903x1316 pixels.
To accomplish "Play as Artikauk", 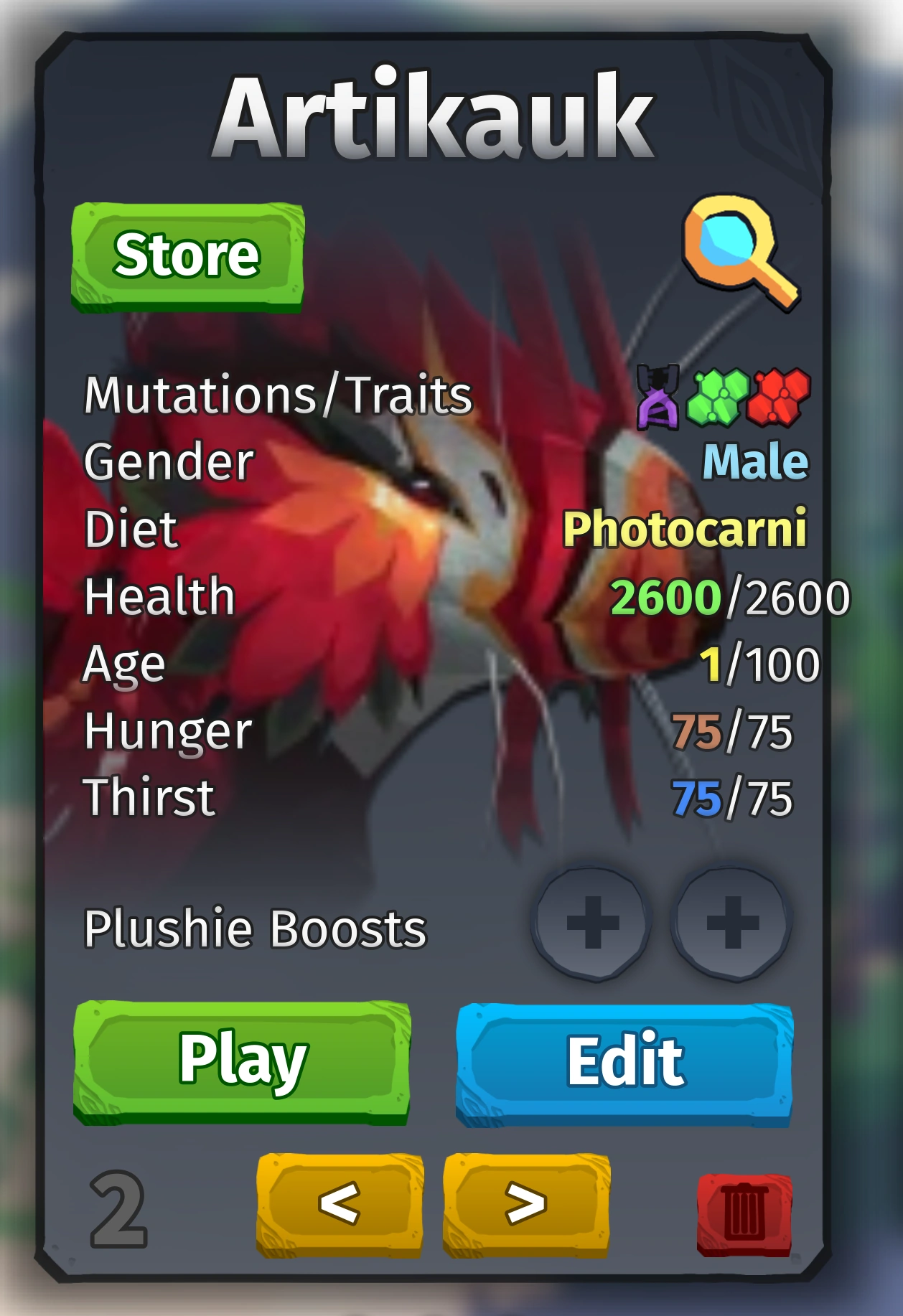I will [242, 1062].
